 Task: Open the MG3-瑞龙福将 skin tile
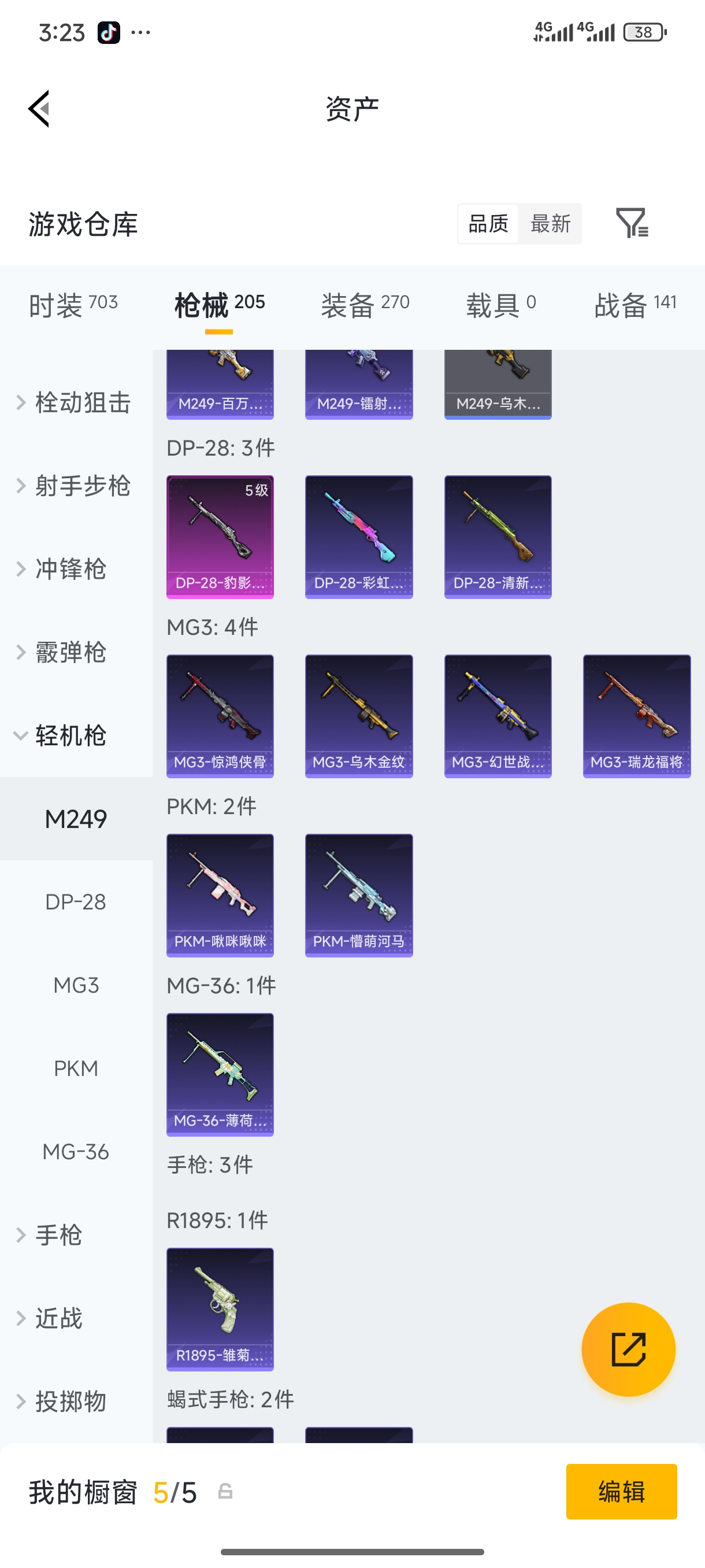tap(636, 716)
